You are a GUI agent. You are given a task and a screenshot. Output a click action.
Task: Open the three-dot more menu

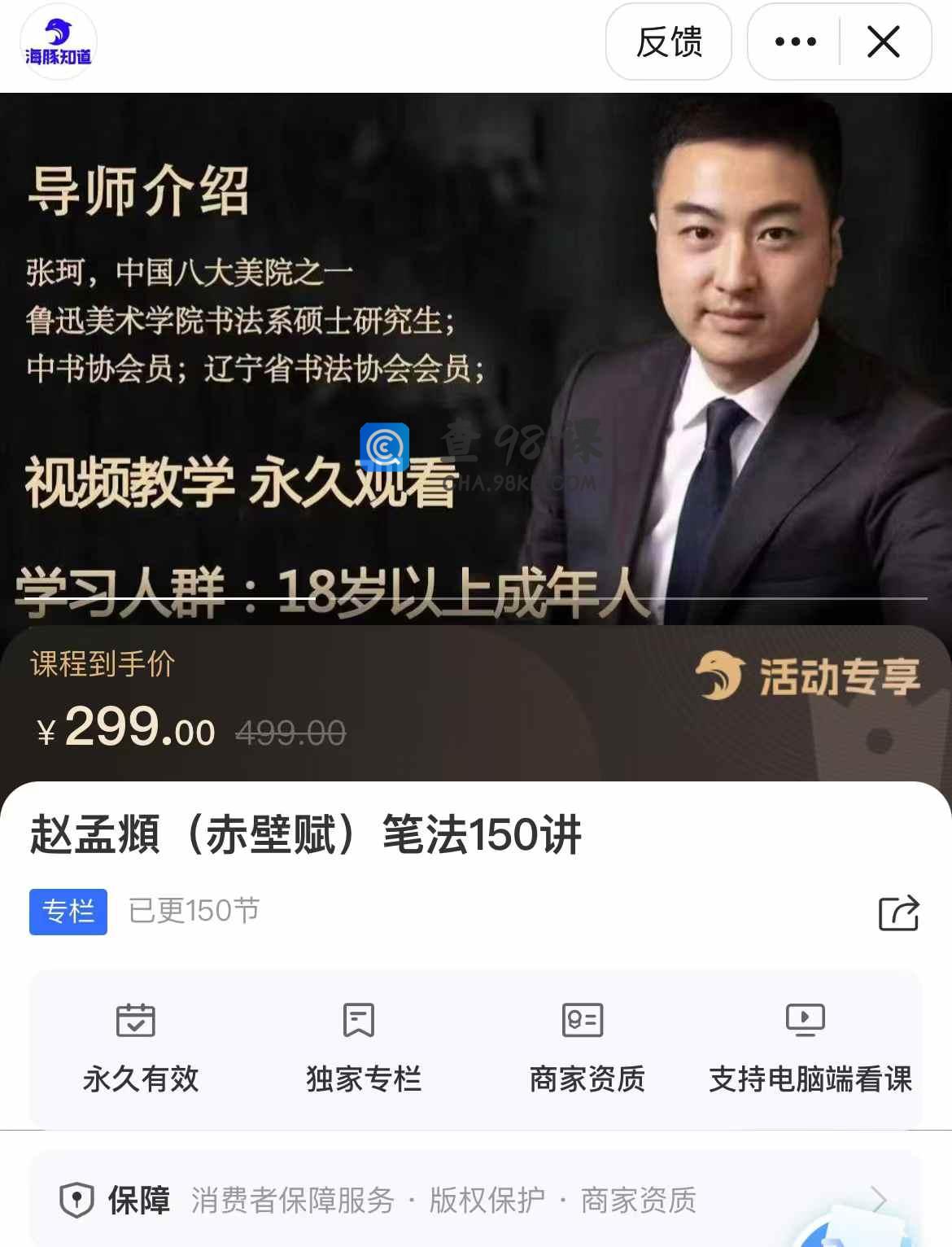click(x=795, y=42)
